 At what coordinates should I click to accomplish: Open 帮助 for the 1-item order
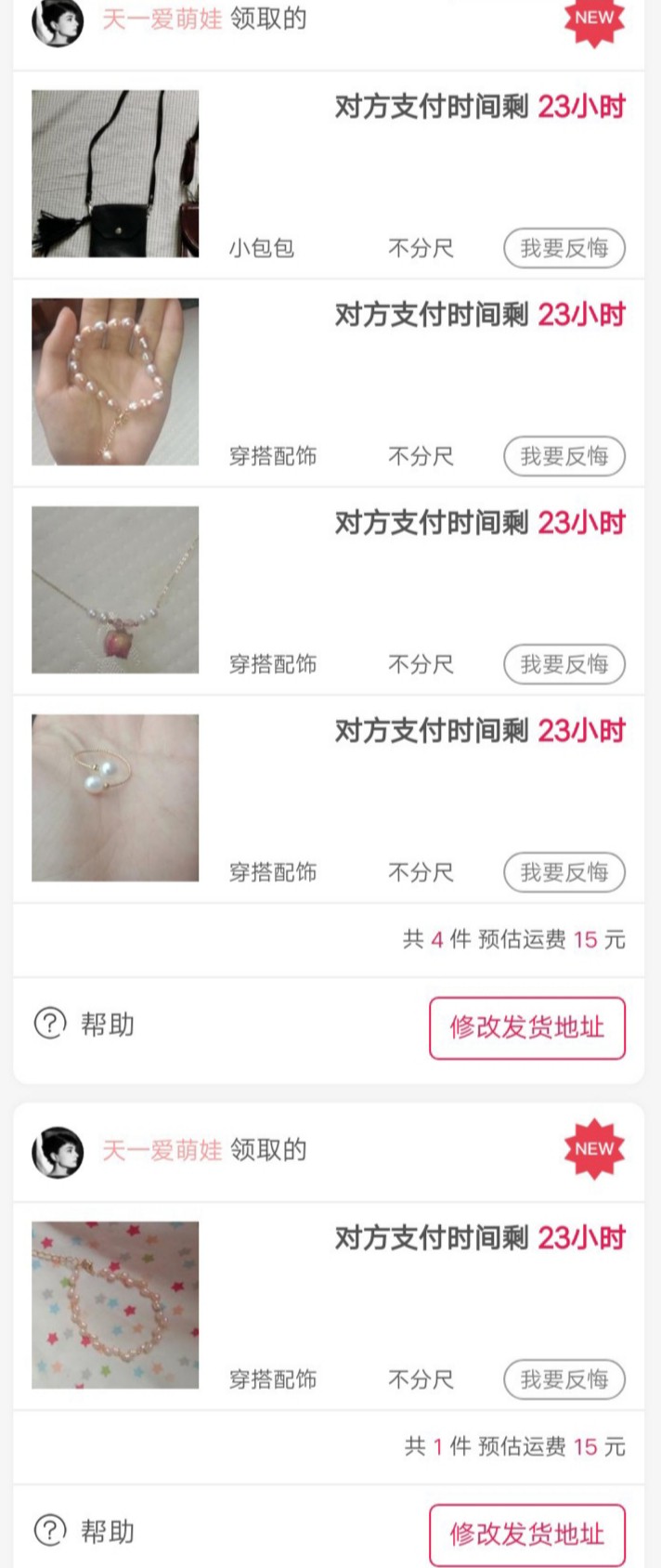click(x=84, y=1531)
